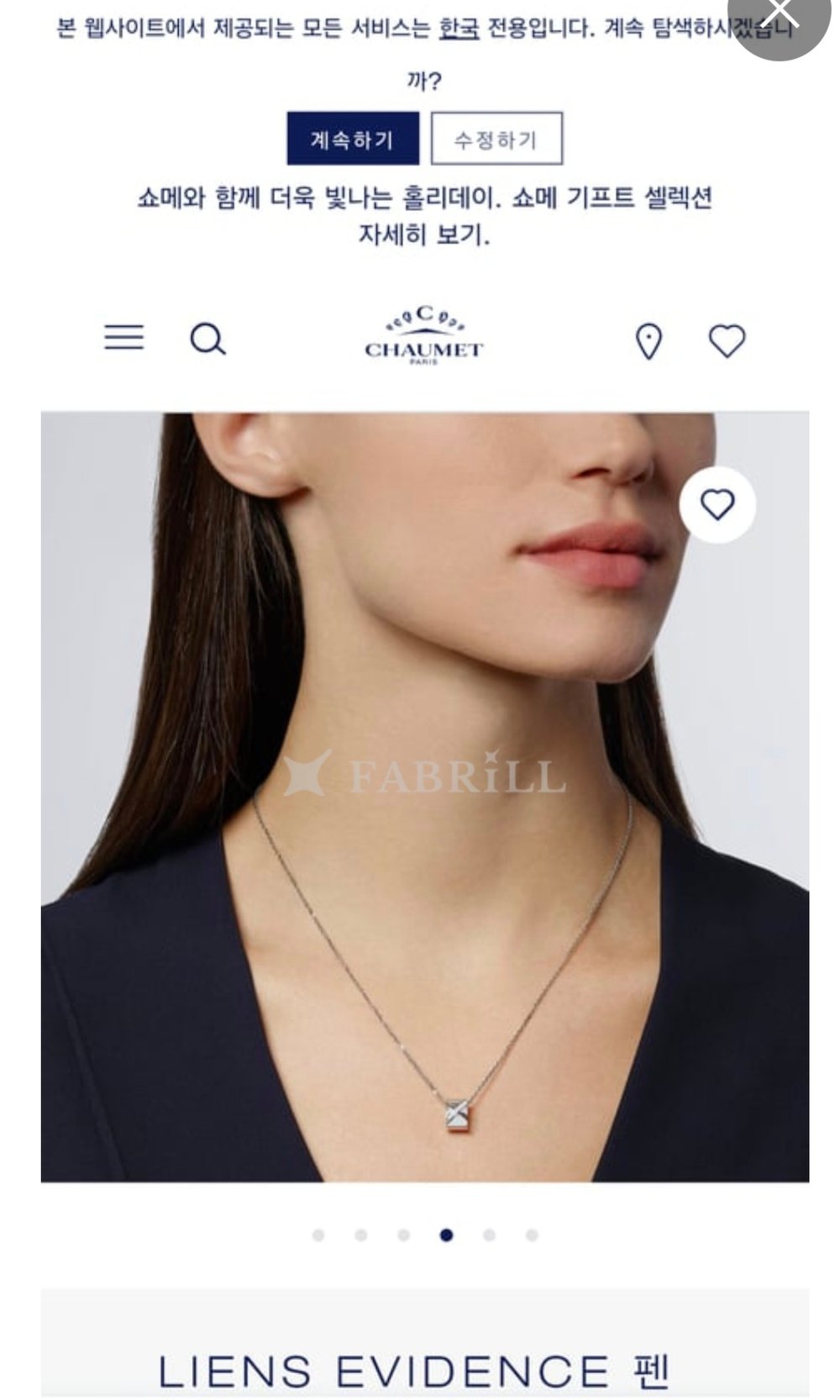Image resolution: width=840 pixels, height=1400 pixels.
Task: Select the sixth image indicator dot
Action: coord(532,1234)
